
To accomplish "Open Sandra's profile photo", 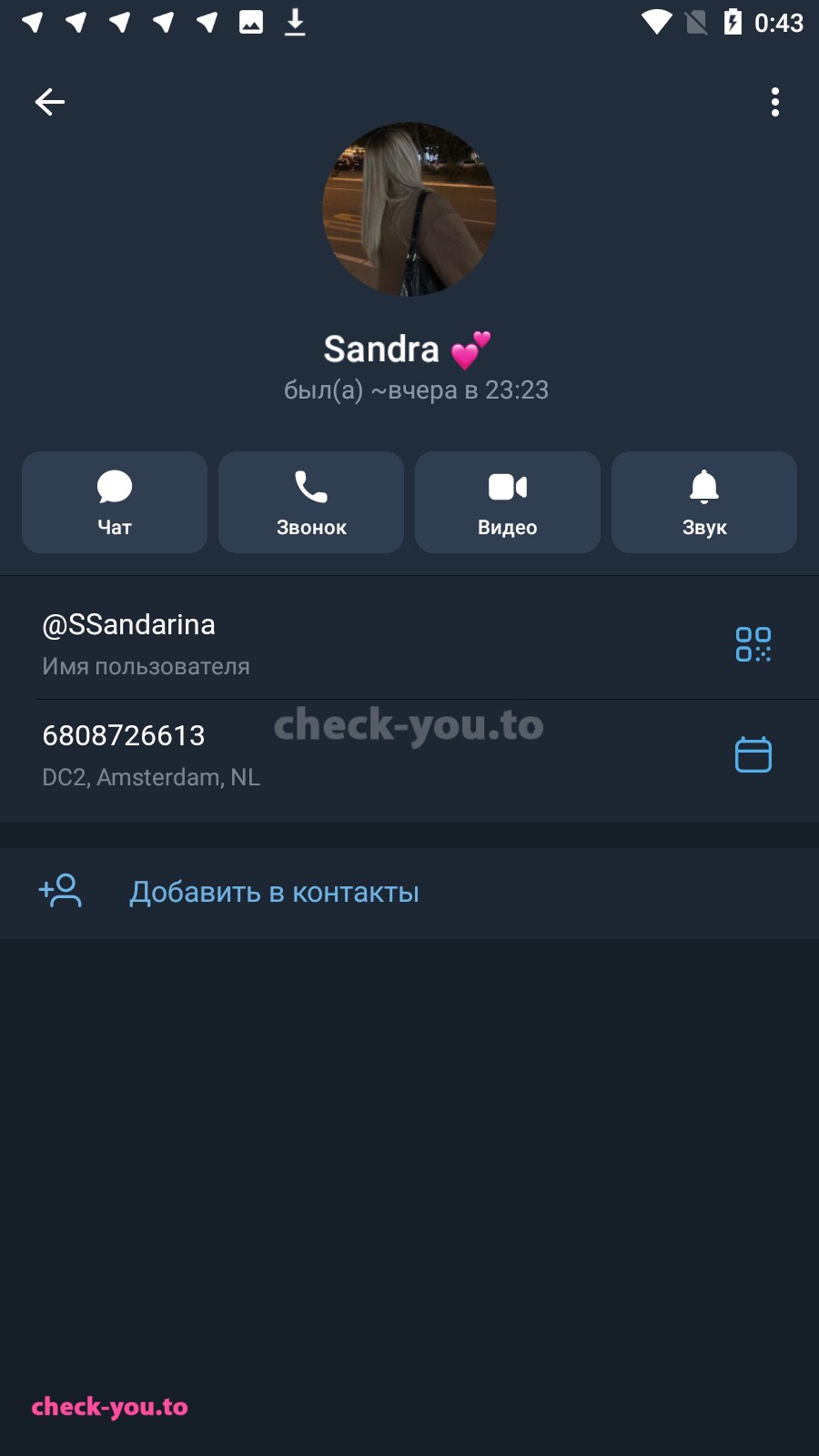I will pos(409,209).
